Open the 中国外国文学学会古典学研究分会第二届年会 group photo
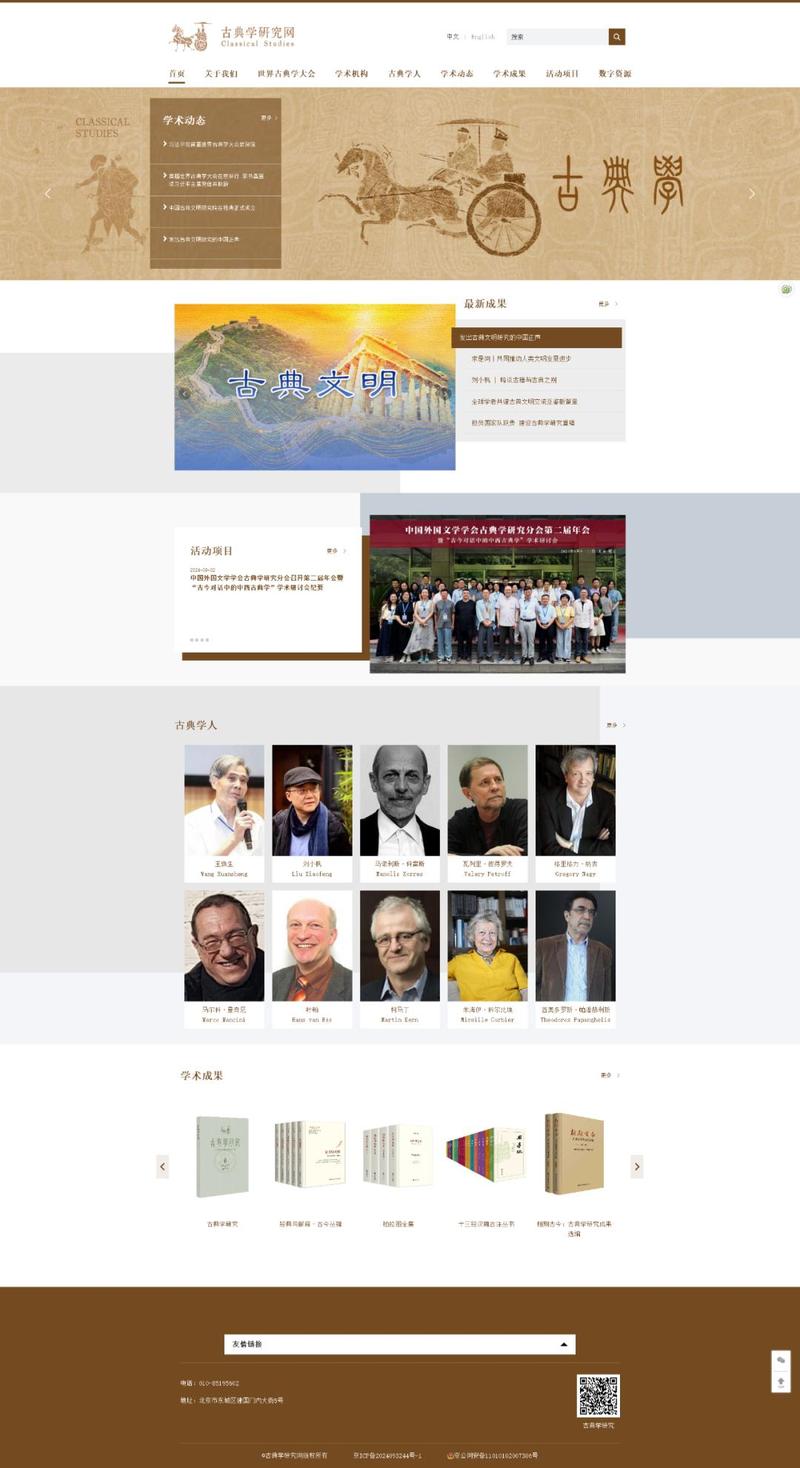The height and width of the screenshot is (1468, 800). pos(497,594)
